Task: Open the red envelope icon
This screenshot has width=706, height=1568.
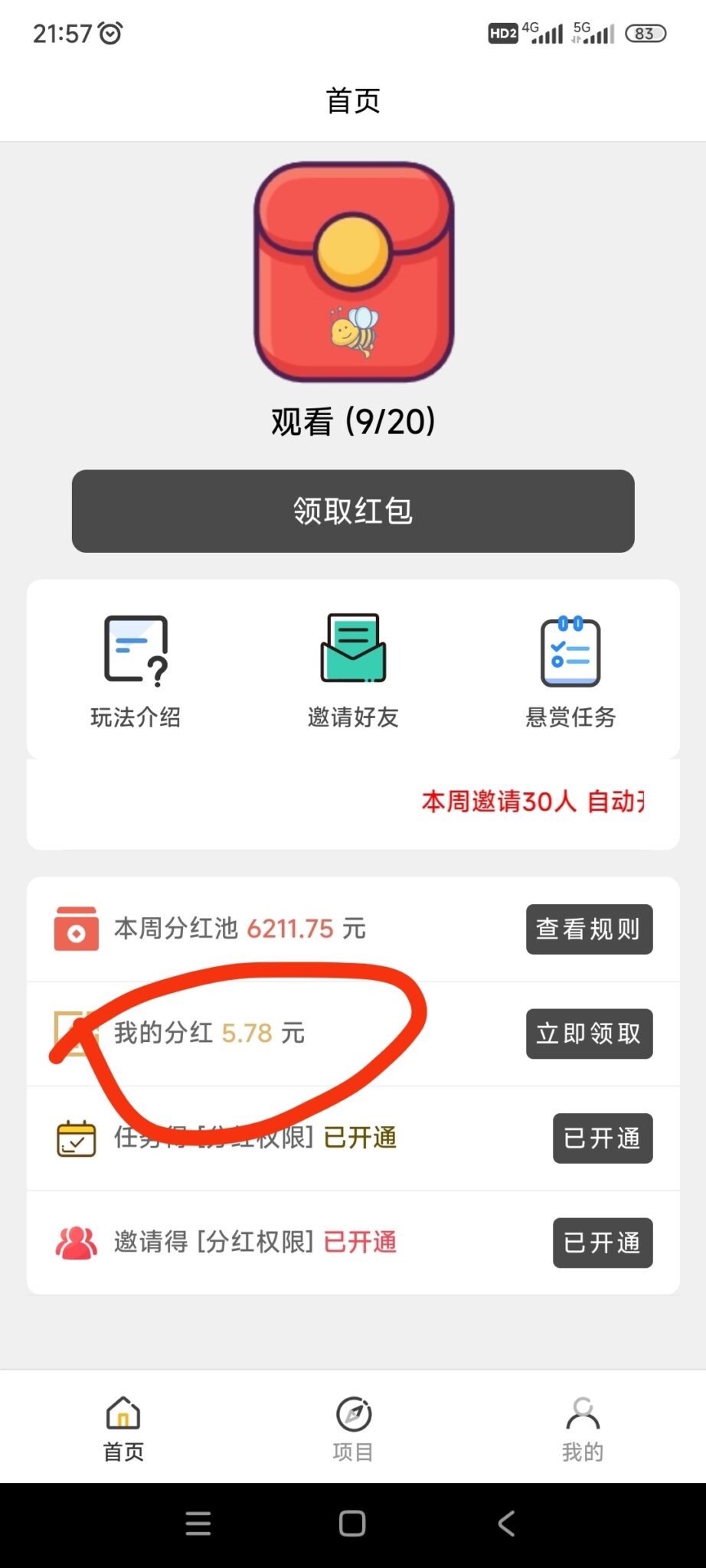Action: coord(354,272)
